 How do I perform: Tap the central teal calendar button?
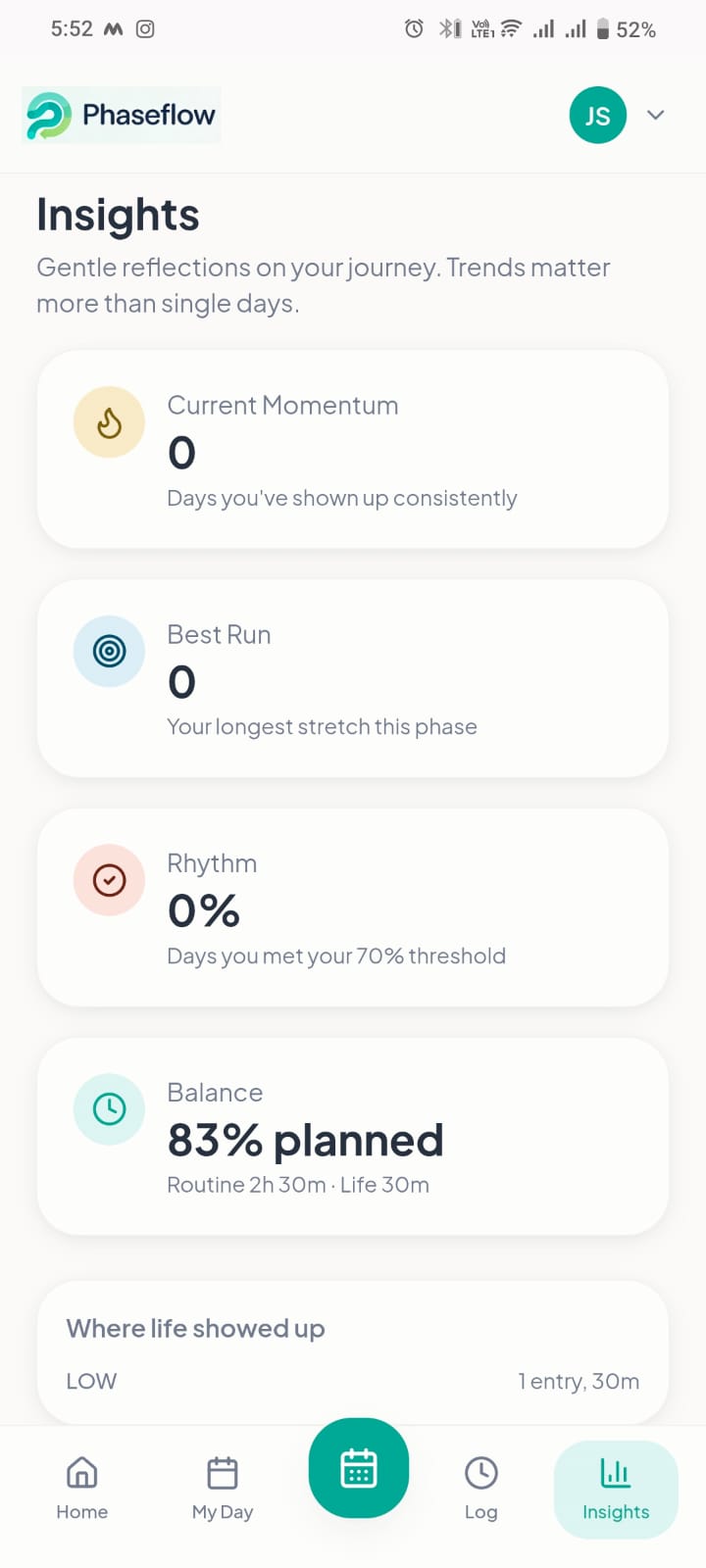coord(359,1468)
